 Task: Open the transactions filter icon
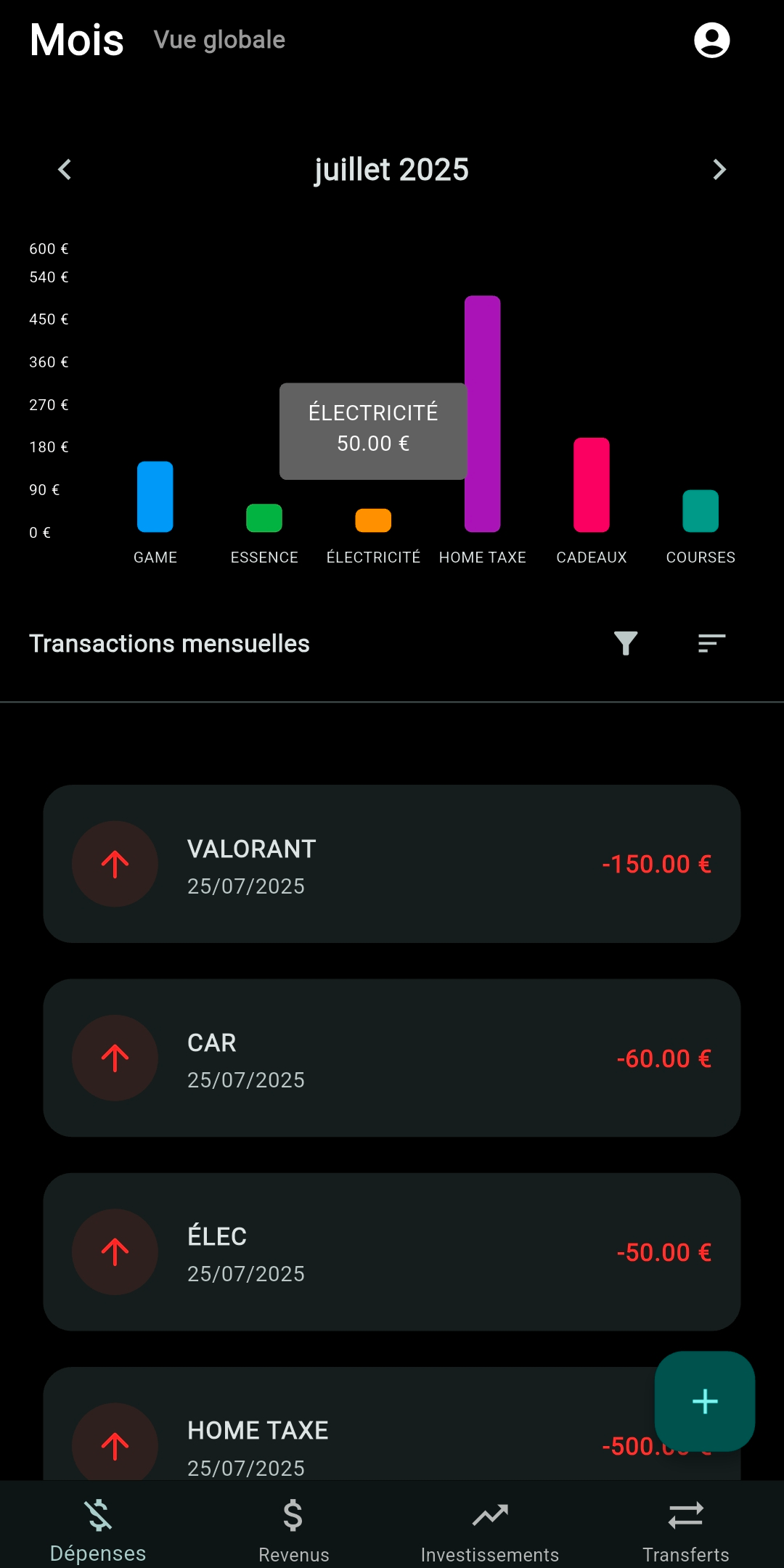point(625,643)
